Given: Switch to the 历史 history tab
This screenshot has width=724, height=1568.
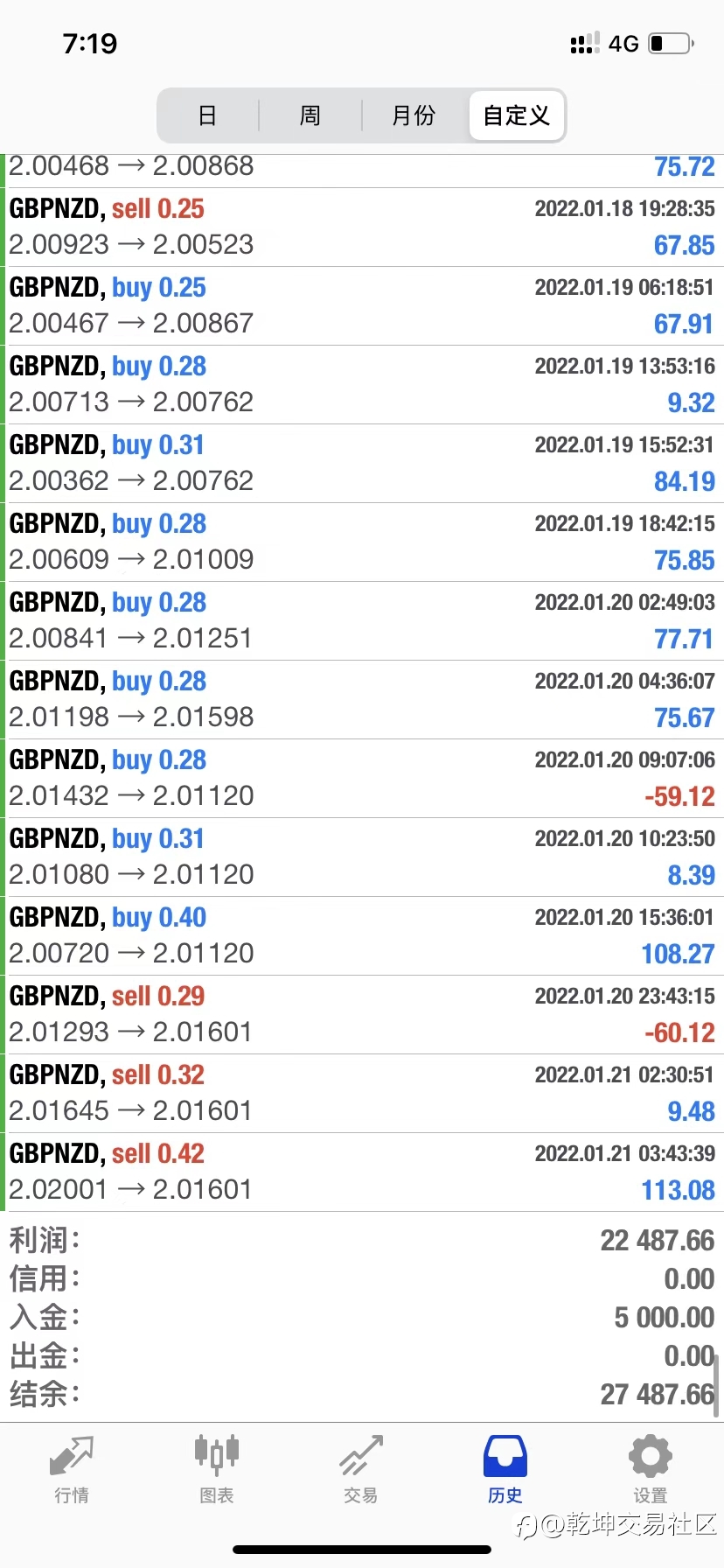Looking at the screenshot, I should coord(505,1470).
